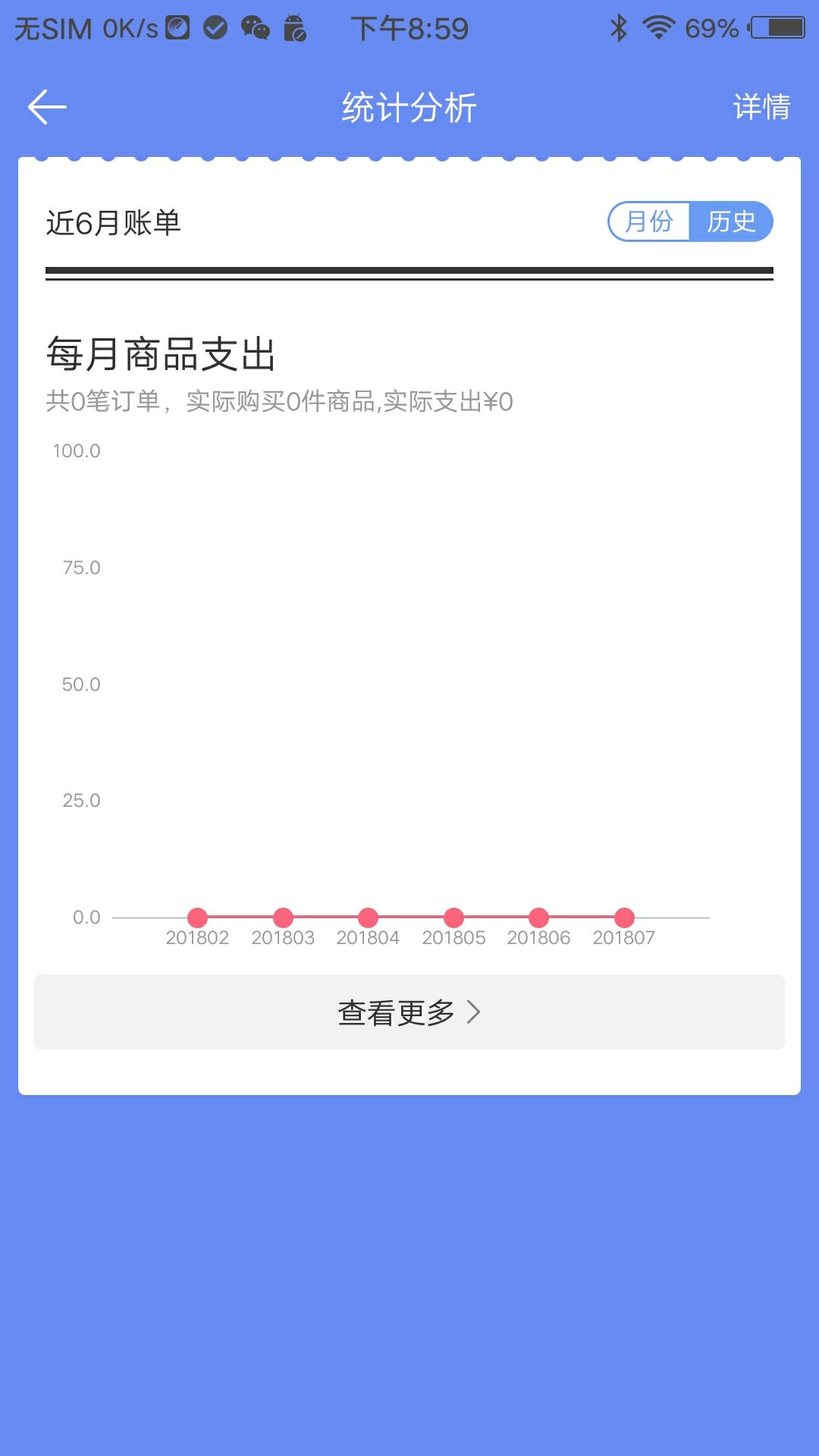
Task: Tap 查看更多 to see more
Action: 409,1012
